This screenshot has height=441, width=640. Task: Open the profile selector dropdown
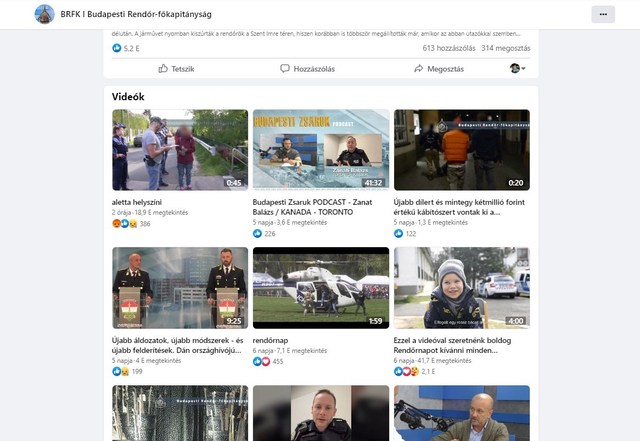[x=517, y=69]
